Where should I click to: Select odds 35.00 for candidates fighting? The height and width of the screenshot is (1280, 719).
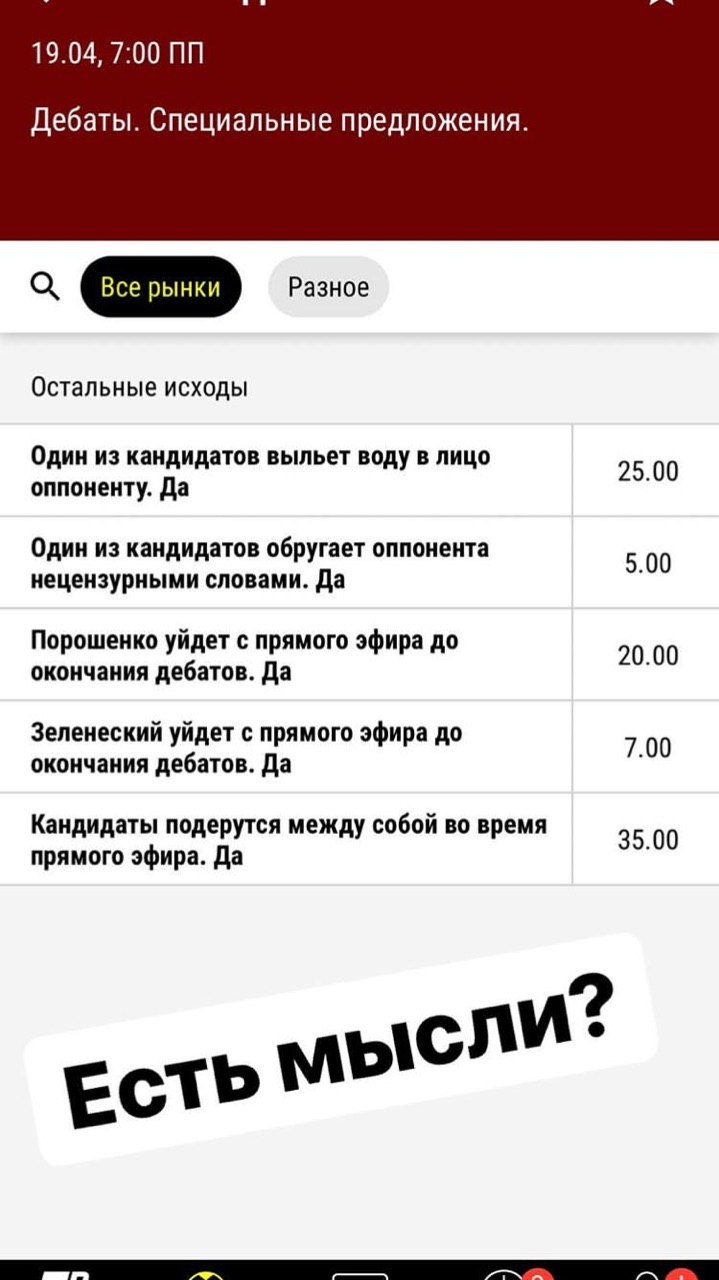pos(647,839)
